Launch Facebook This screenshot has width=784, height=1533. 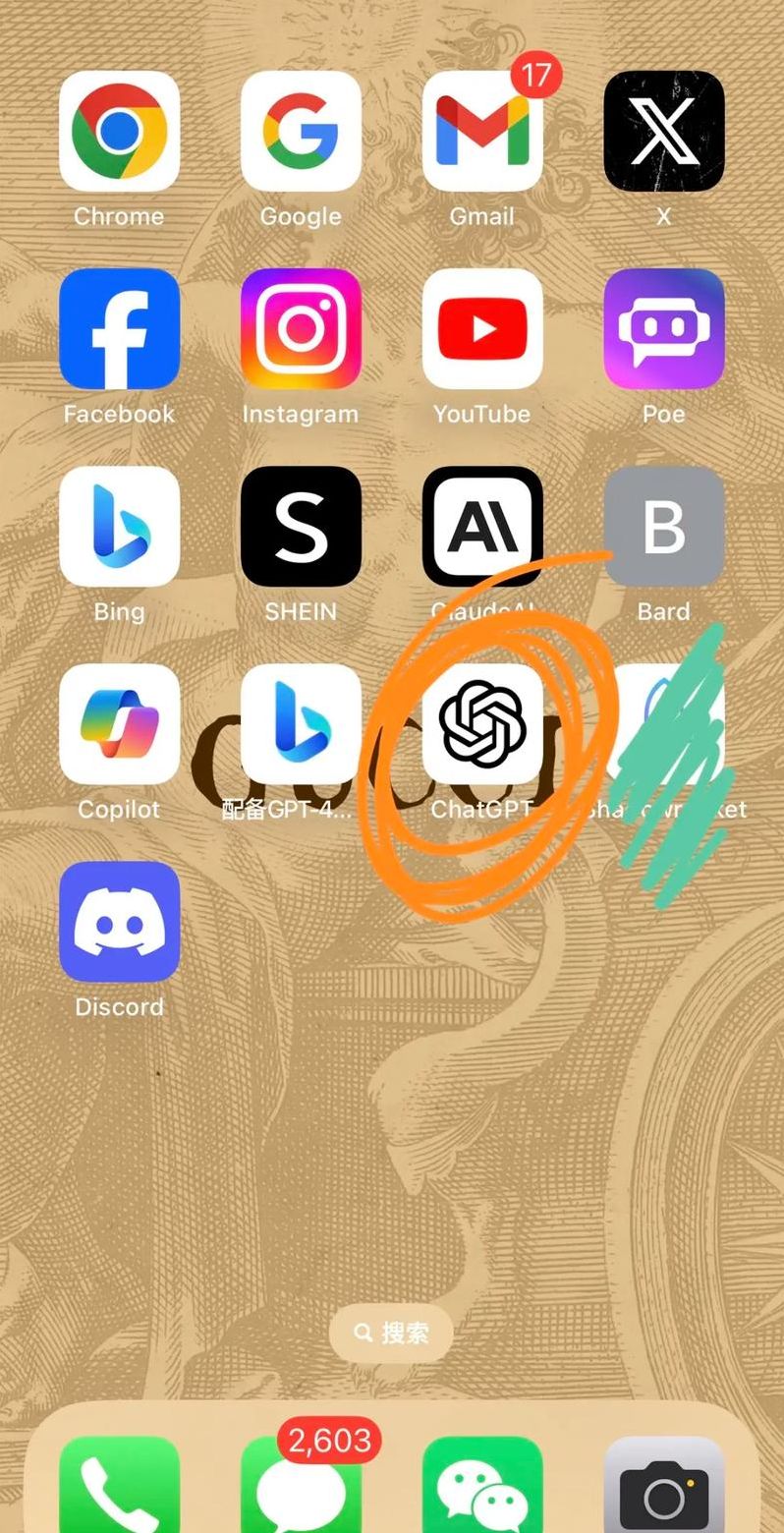click(119, 329)
